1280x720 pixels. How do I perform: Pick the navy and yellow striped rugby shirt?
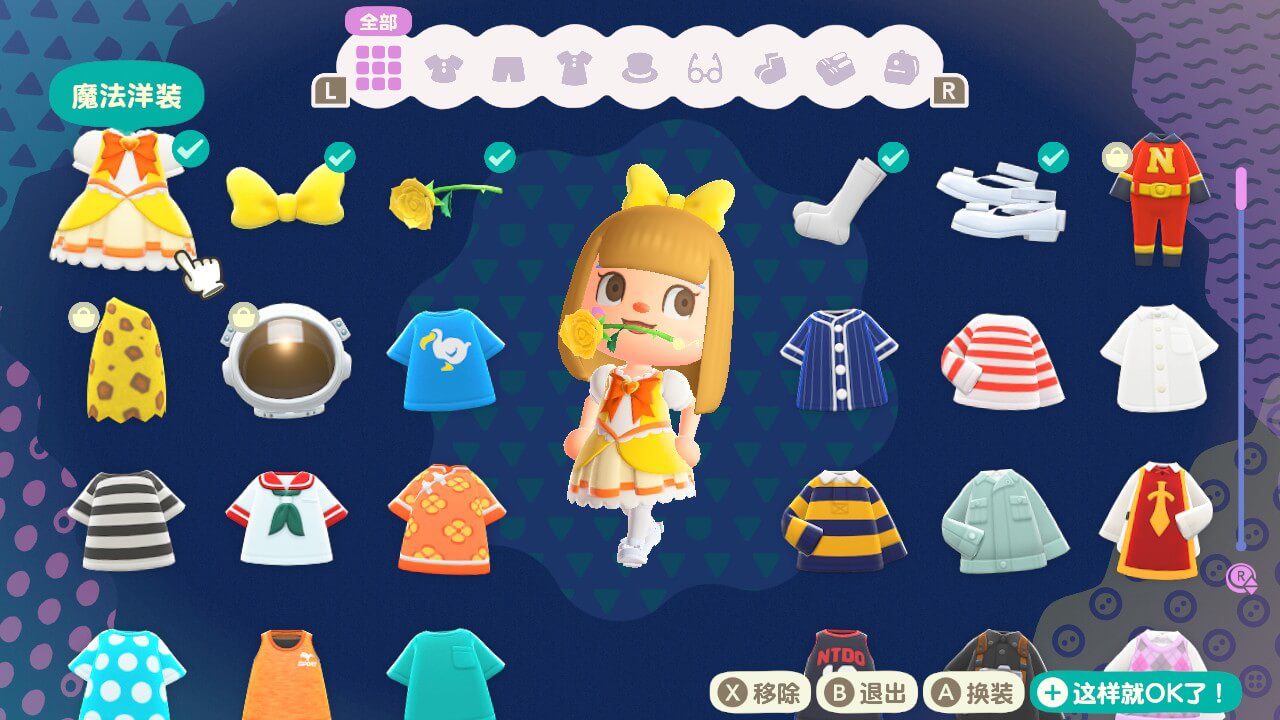click(x=842, y=520)
